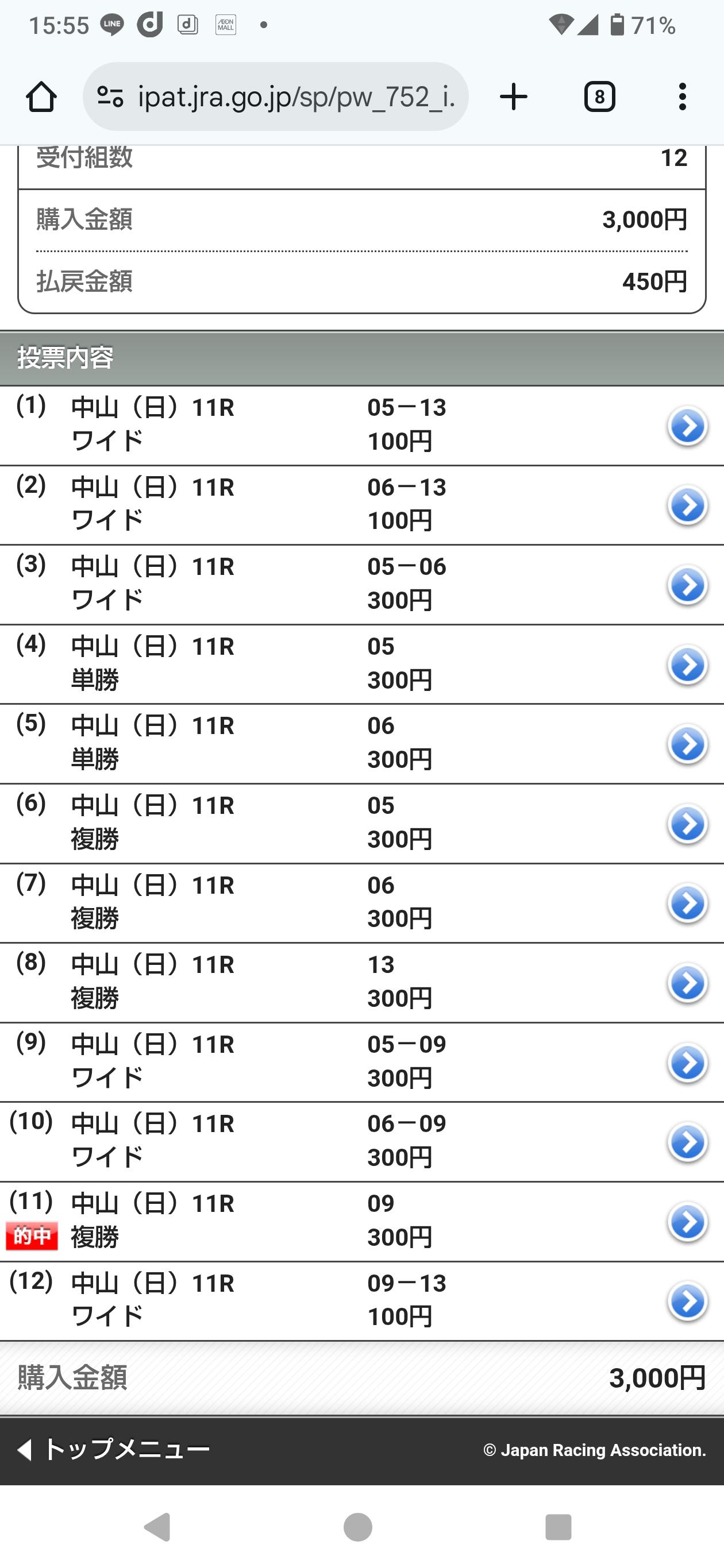Open bet (12) ワイド 09-13 details
The width and height of the screenshot is (724, 1568).
tap(687, 1301)
